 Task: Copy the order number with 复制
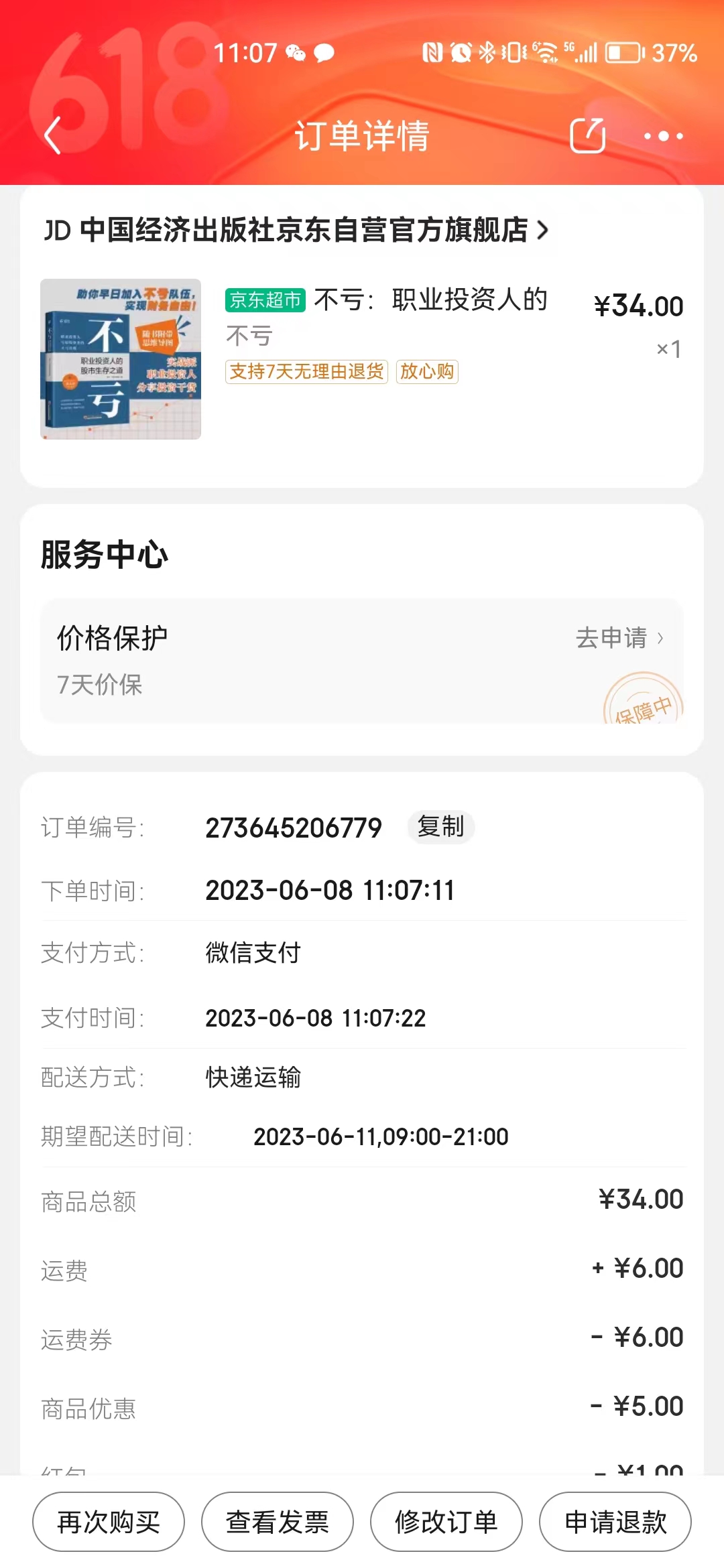coord(440,826)
